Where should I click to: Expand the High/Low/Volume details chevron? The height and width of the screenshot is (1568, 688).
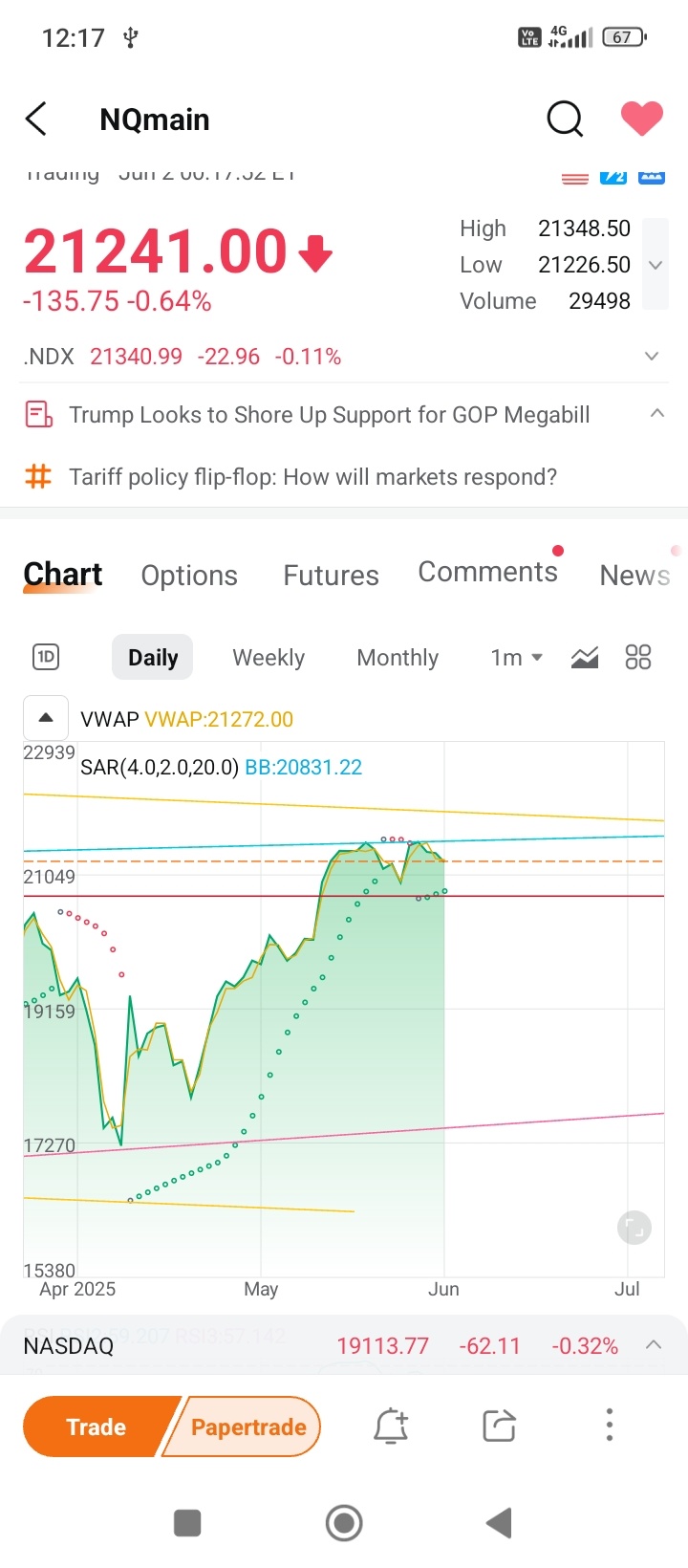pos(656,265)
